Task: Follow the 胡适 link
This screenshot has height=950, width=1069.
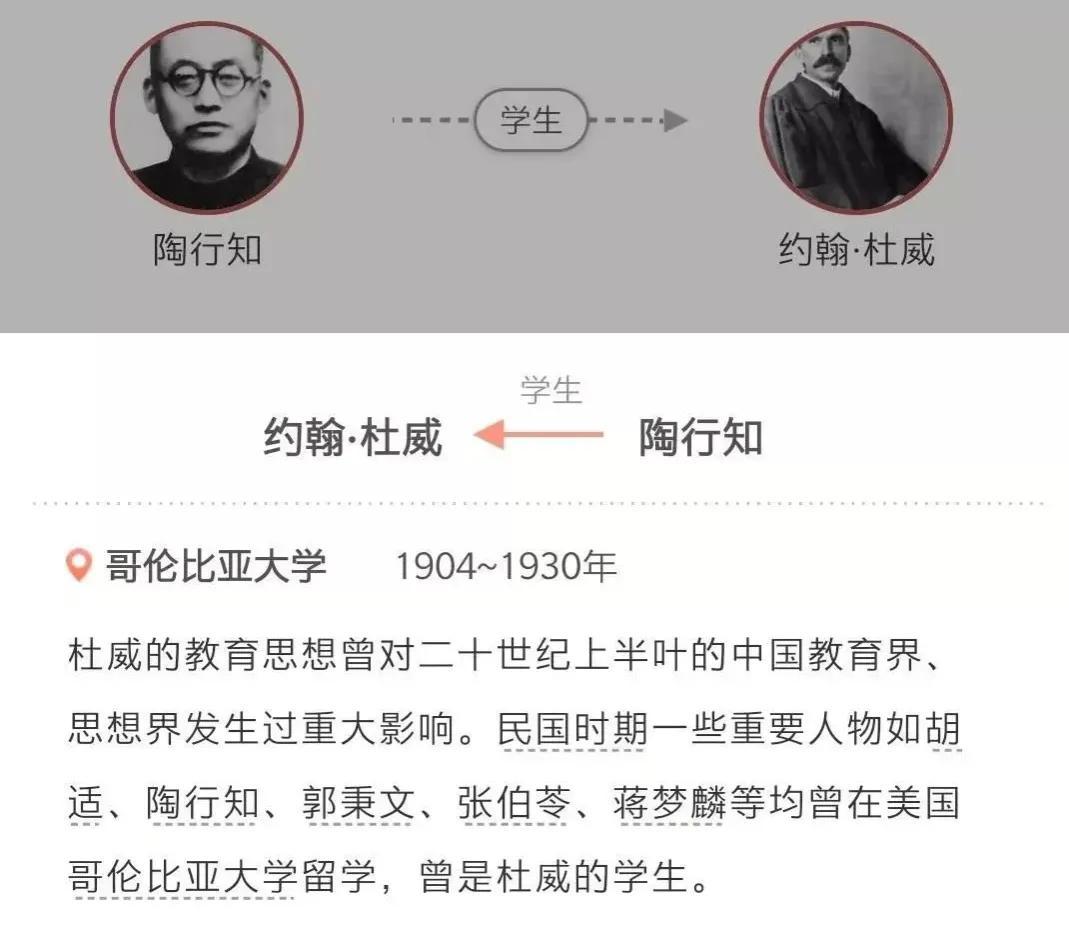Action: [x=941, y=730]
